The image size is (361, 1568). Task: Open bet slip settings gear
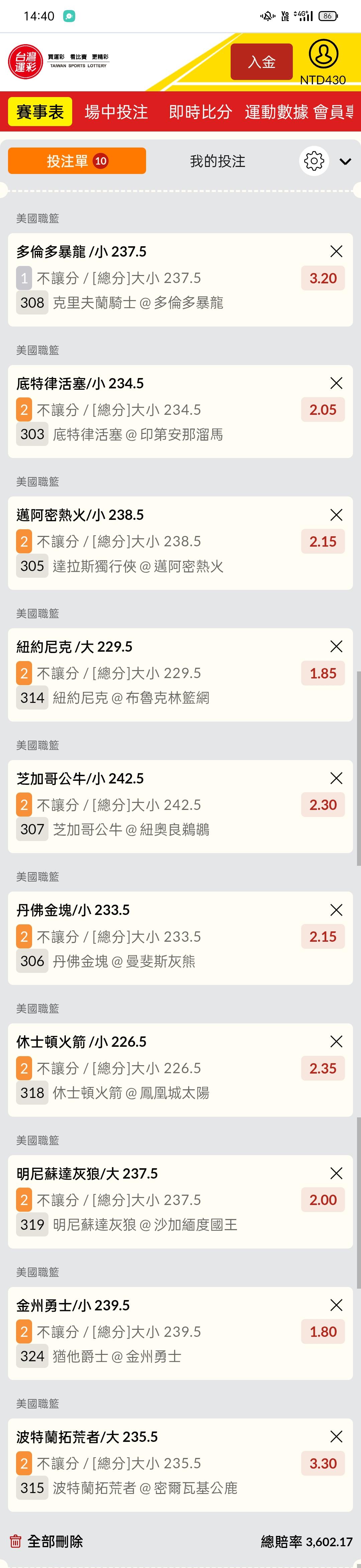click(314, 161)
